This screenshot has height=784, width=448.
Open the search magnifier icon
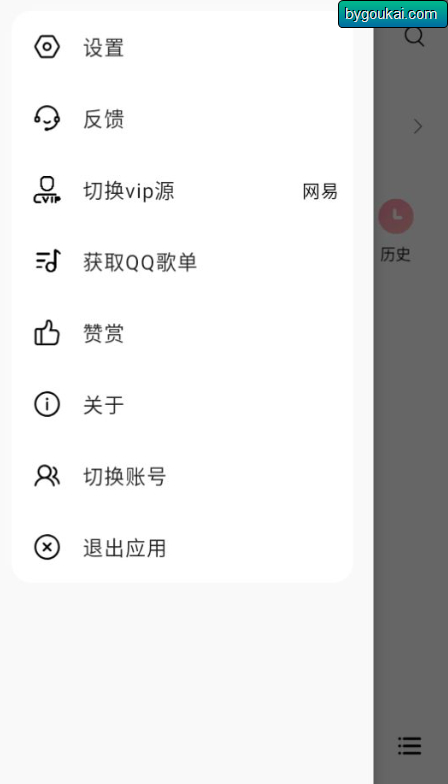[414, 37]
